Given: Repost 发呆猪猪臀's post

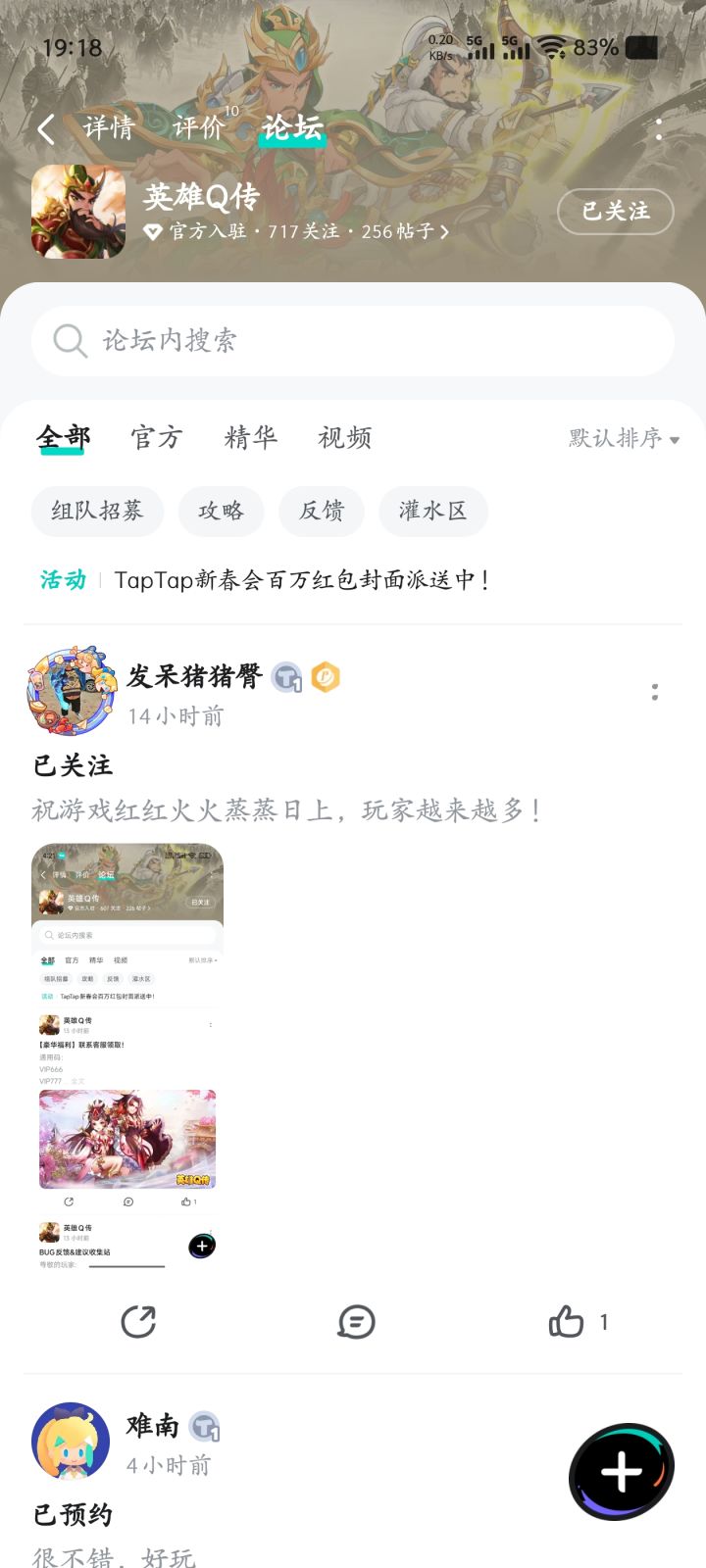Looking at the screenshot, I should pos(140,1321).
